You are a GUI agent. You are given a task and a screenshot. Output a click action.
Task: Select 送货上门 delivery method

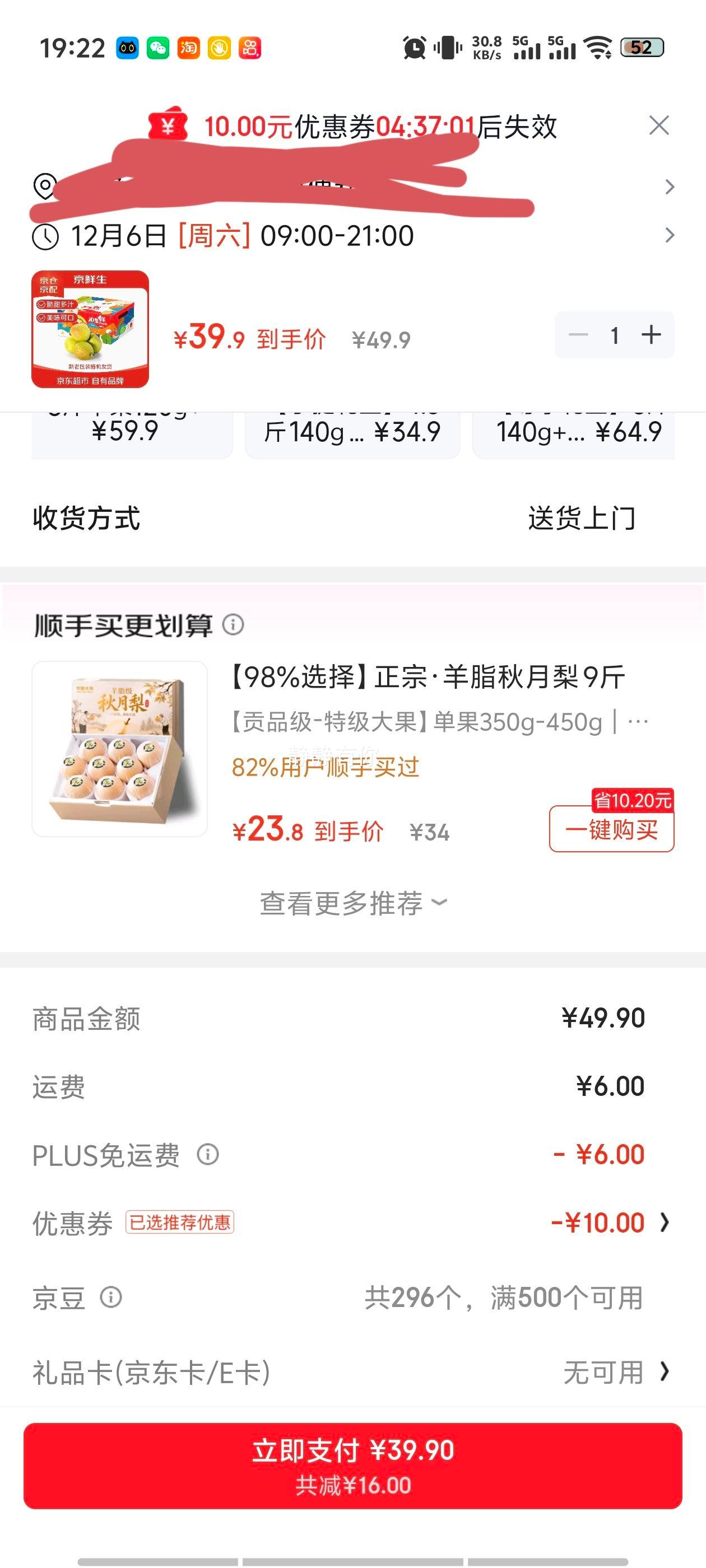point(582,518)
